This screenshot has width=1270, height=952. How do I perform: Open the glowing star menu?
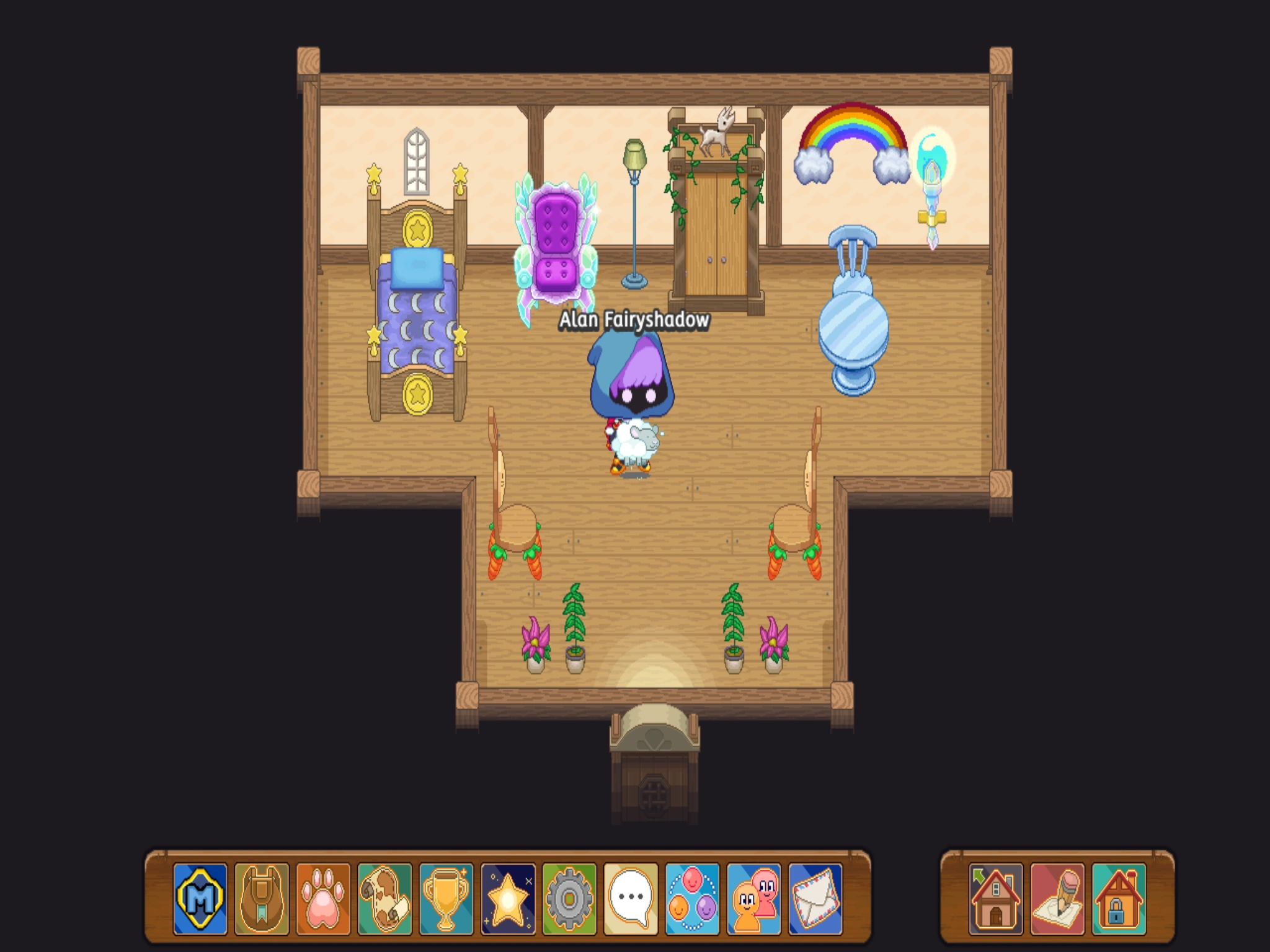click(507, 898)
